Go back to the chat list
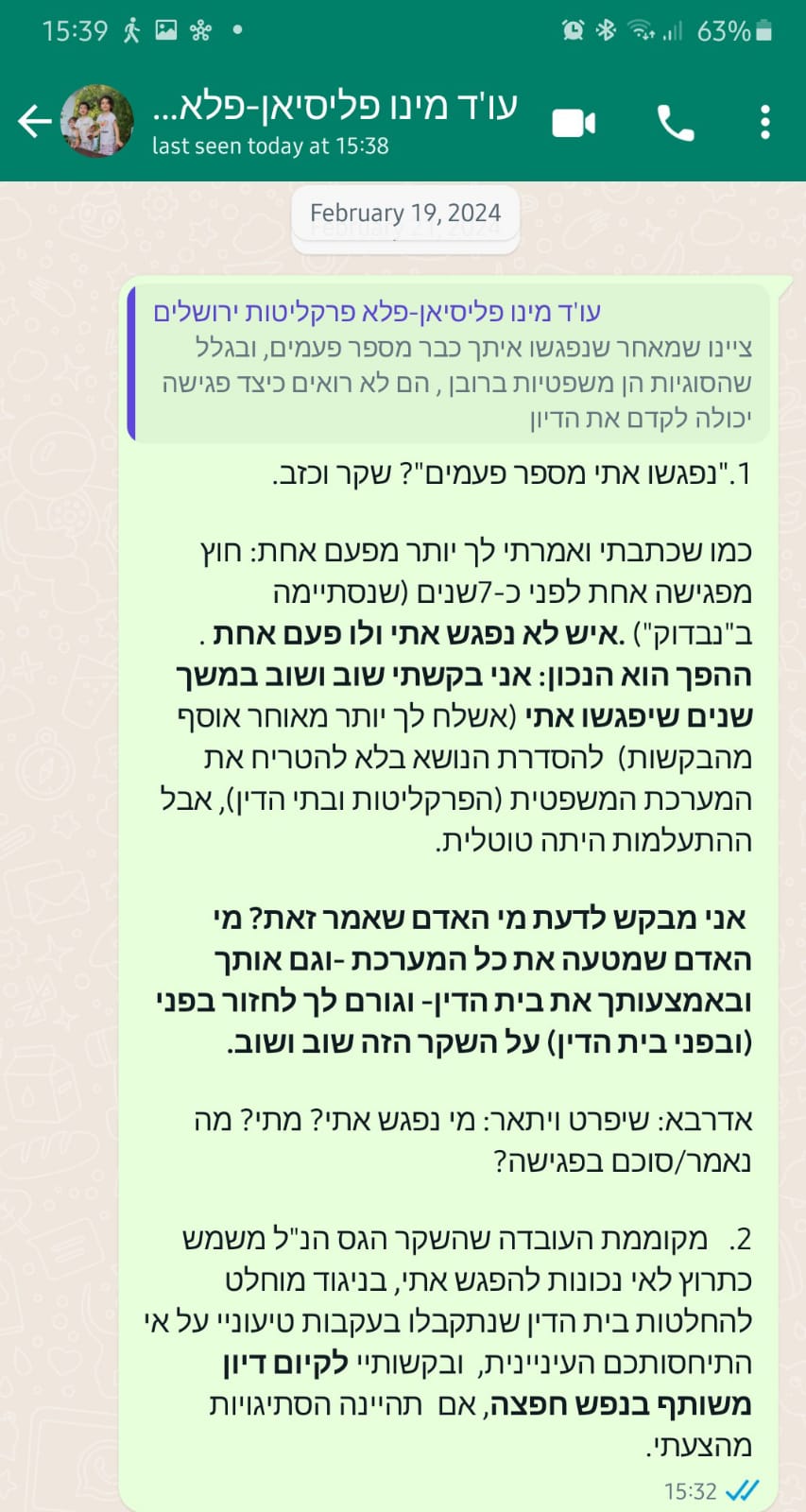806x1512 pixels. pos(34,121)
